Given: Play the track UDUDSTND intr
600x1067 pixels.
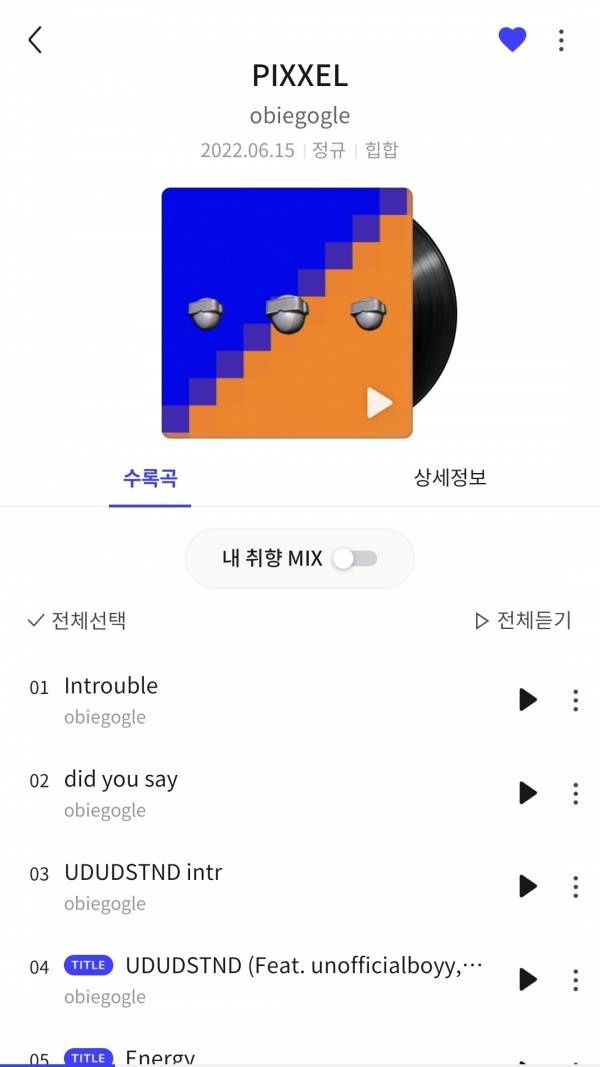Looking at the screenshot, I should point(528,886).
